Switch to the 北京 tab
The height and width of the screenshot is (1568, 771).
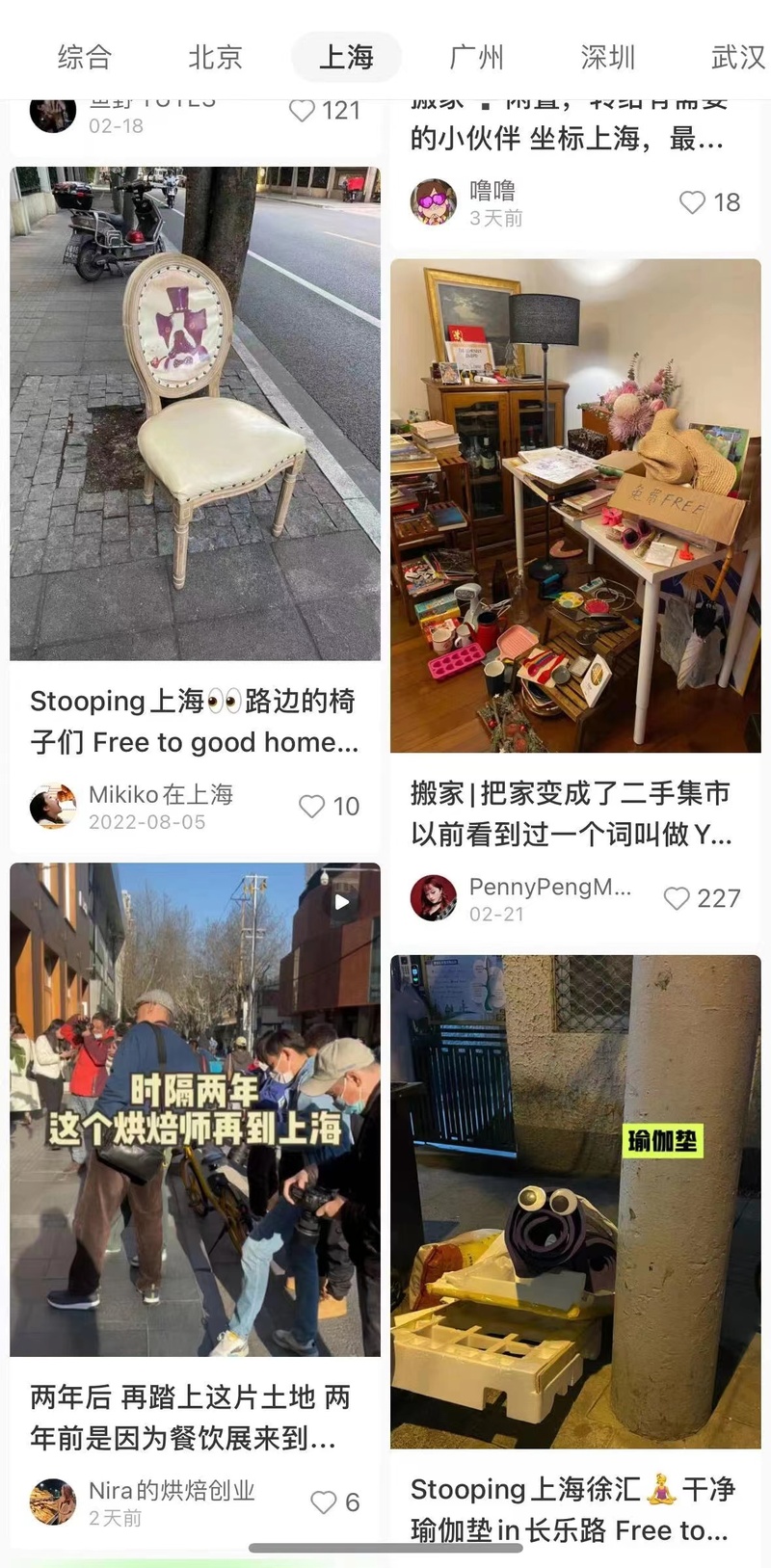click(215, 57)
